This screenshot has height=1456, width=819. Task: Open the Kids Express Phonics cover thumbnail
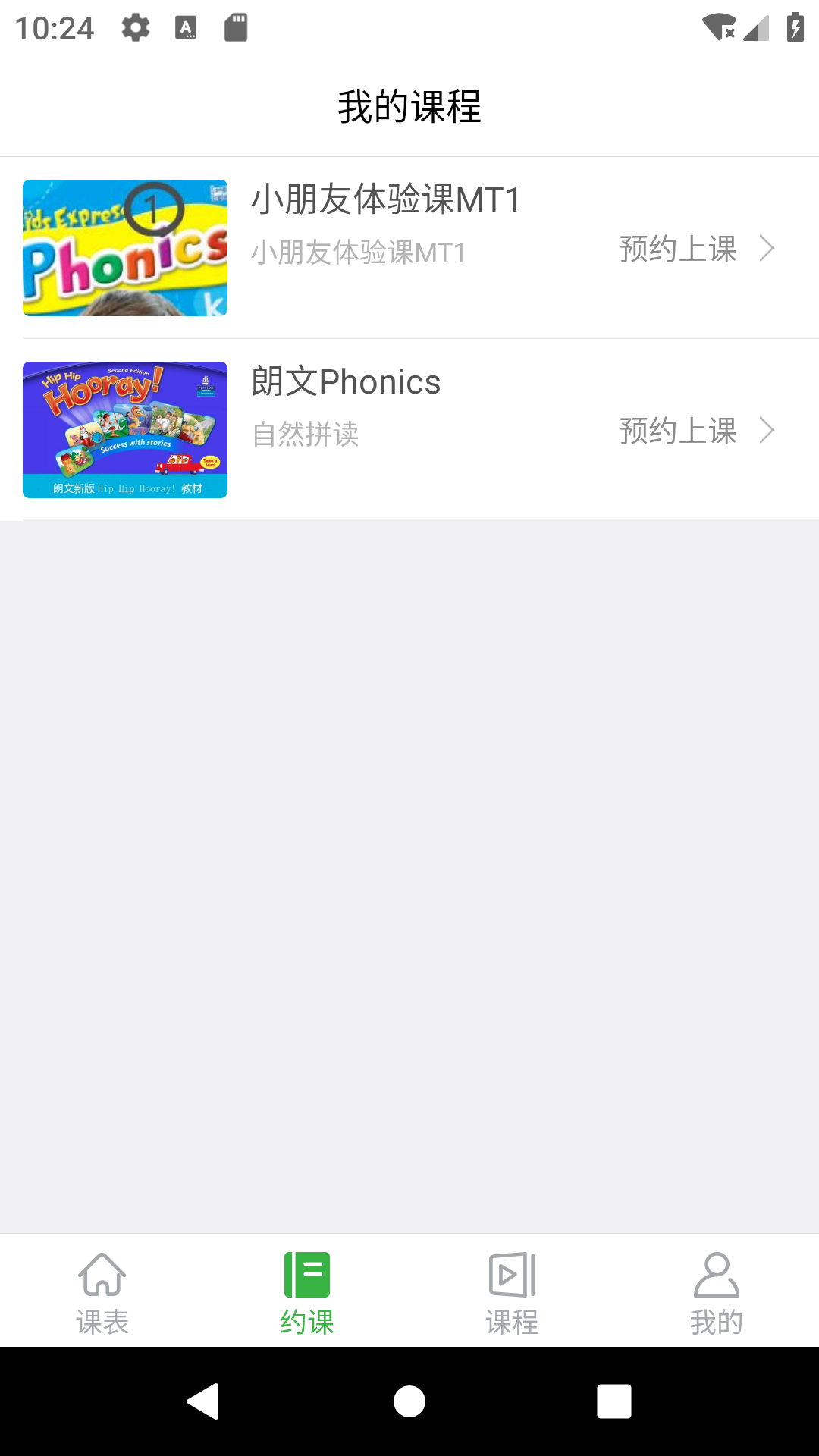[125, 248]
